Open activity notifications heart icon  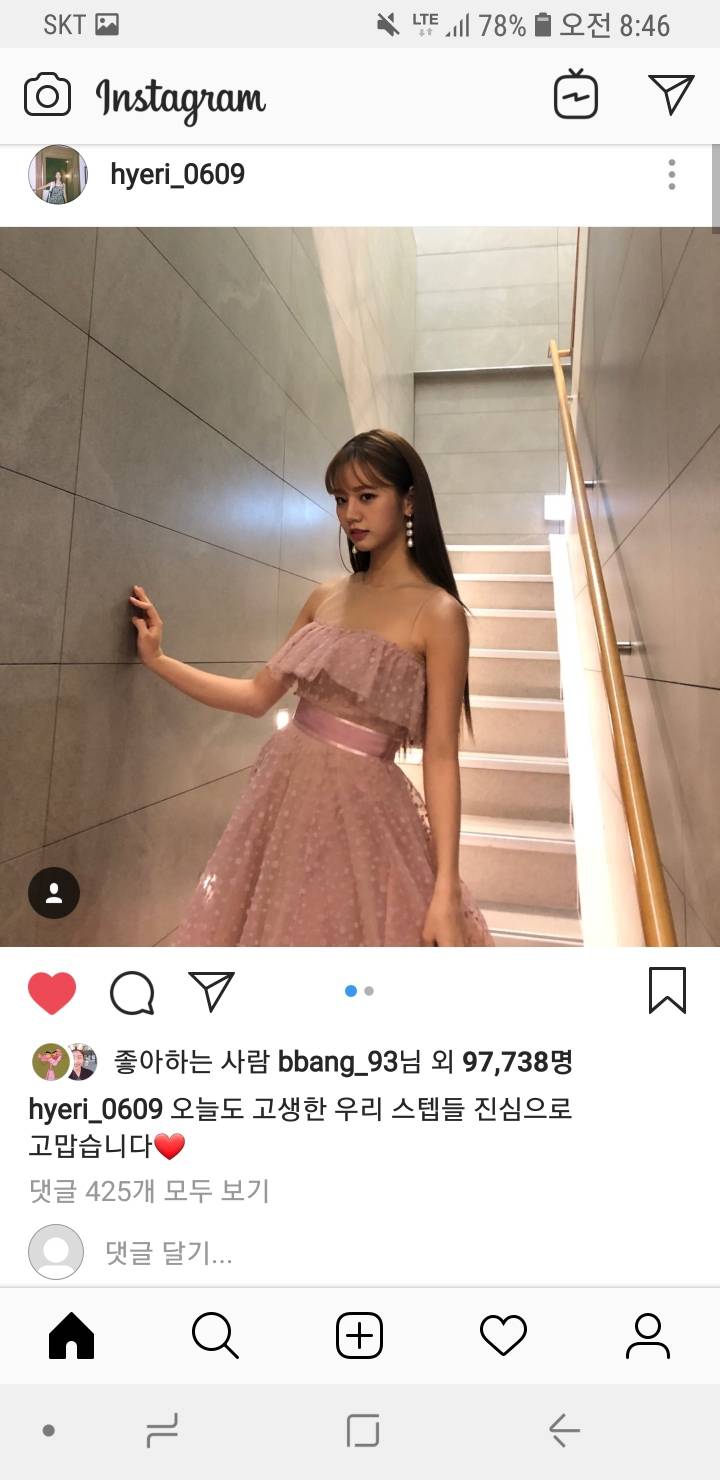[504, 1334]
